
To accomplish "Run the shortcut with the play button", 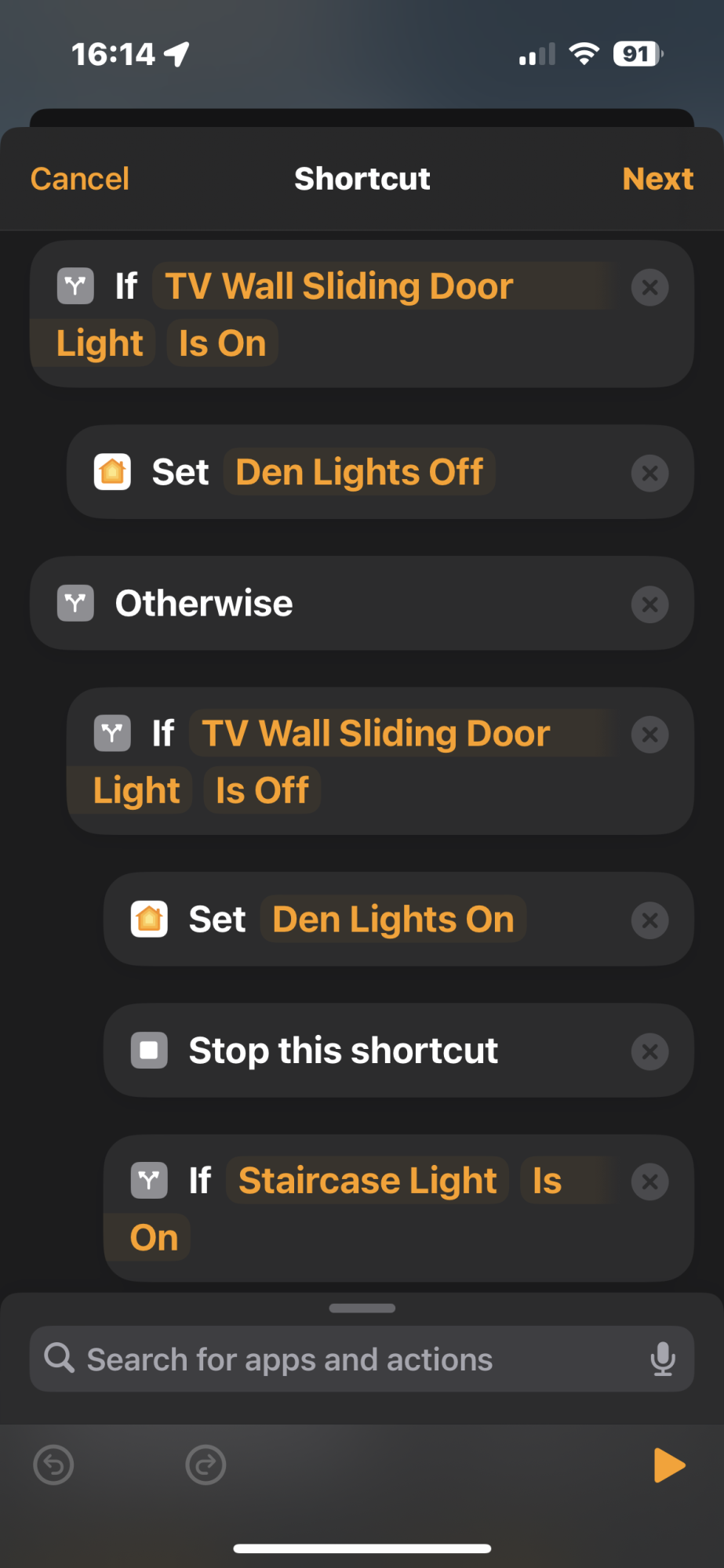I will pos(668,1465).
